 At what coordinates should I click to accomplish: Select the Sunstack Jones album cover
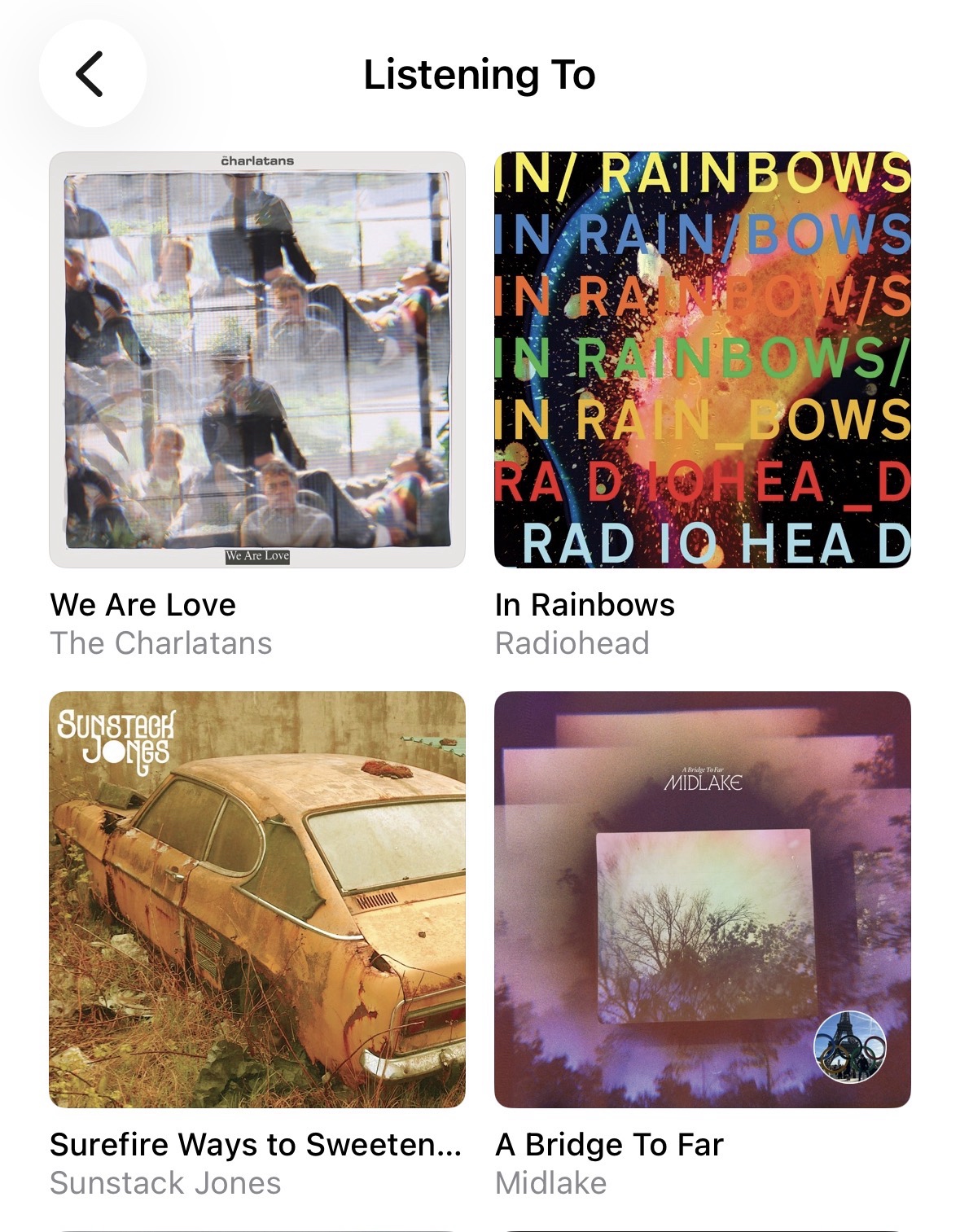(256, 899)
